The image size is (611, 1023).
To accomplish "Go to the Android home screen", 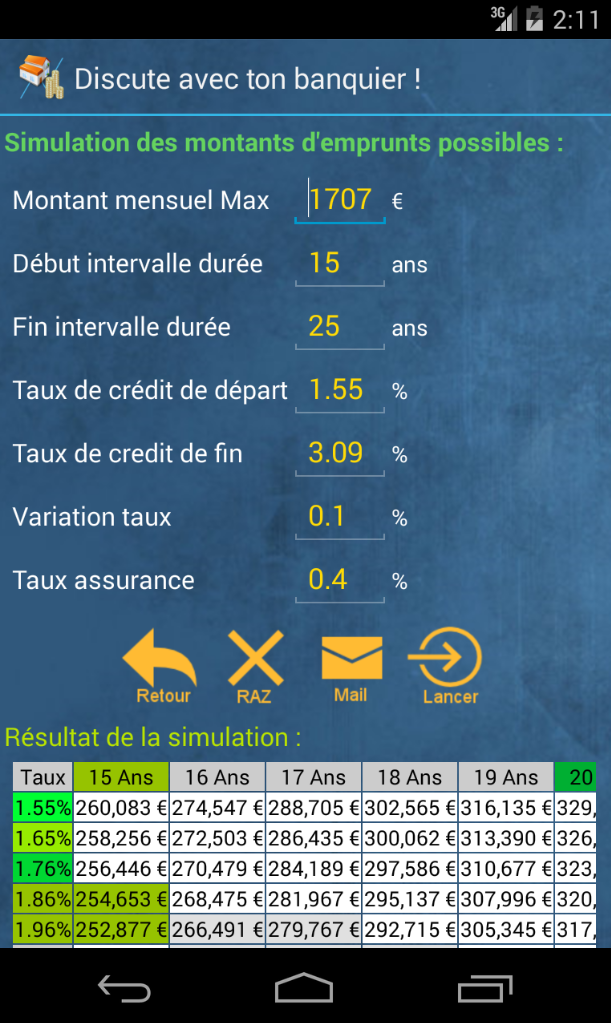I will click(304, 988).
